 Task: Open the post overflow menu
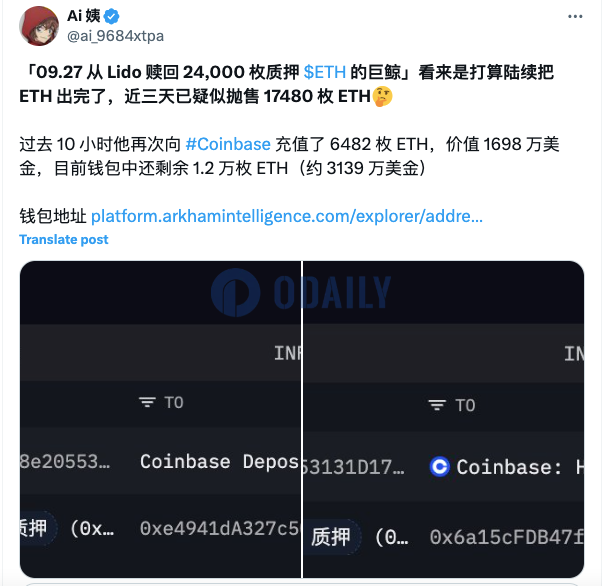(571, 18)
